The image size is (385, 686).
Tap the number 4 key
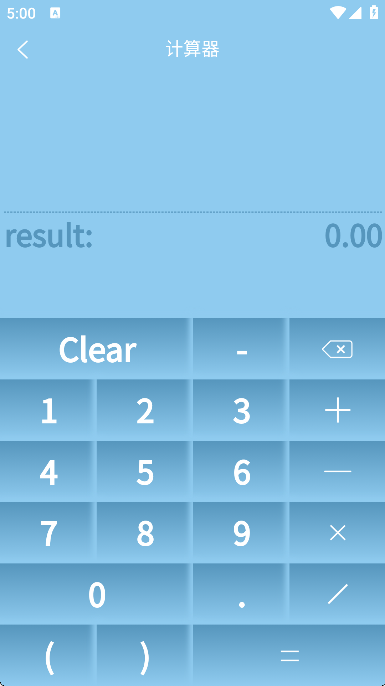[x=48, y=471]
